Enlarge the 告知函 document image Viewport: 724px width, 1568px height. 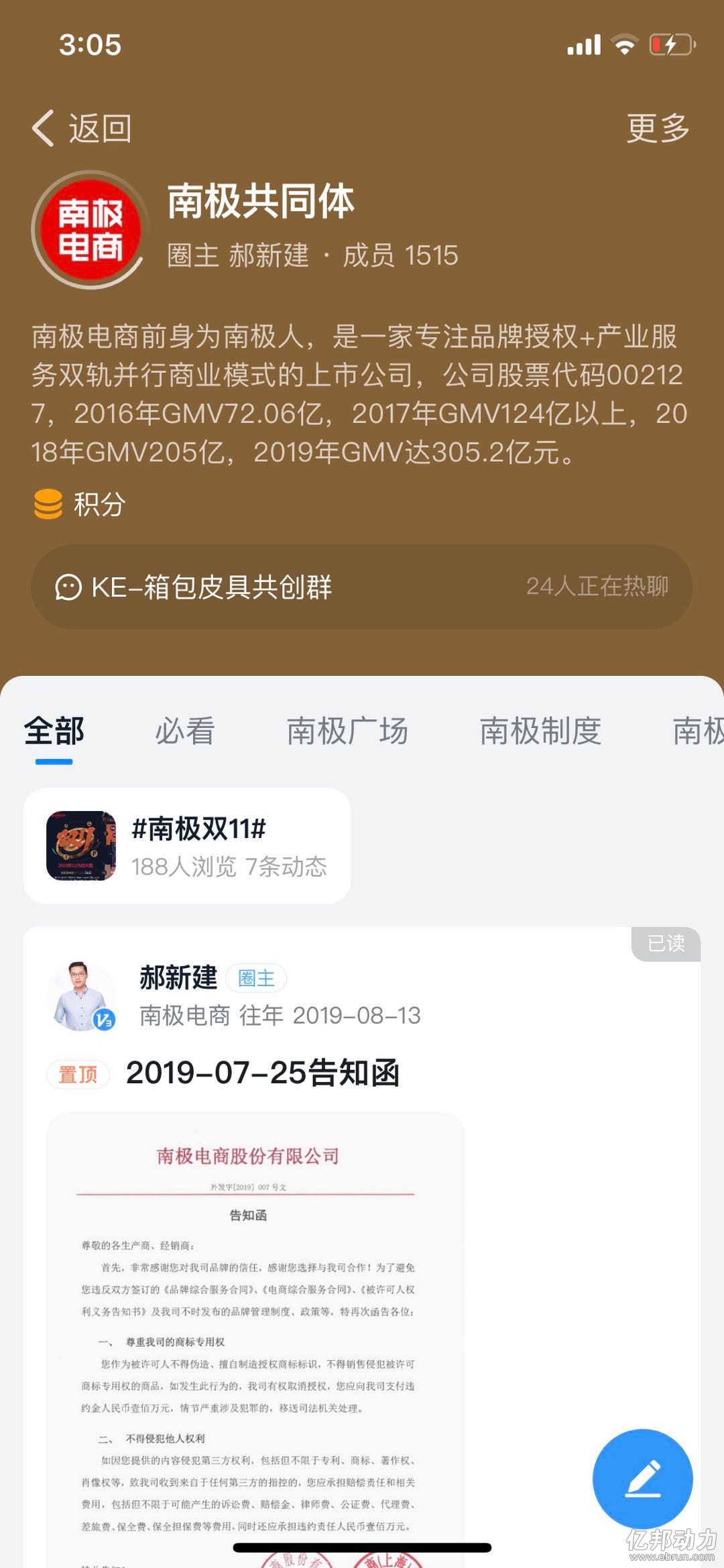255,1334
